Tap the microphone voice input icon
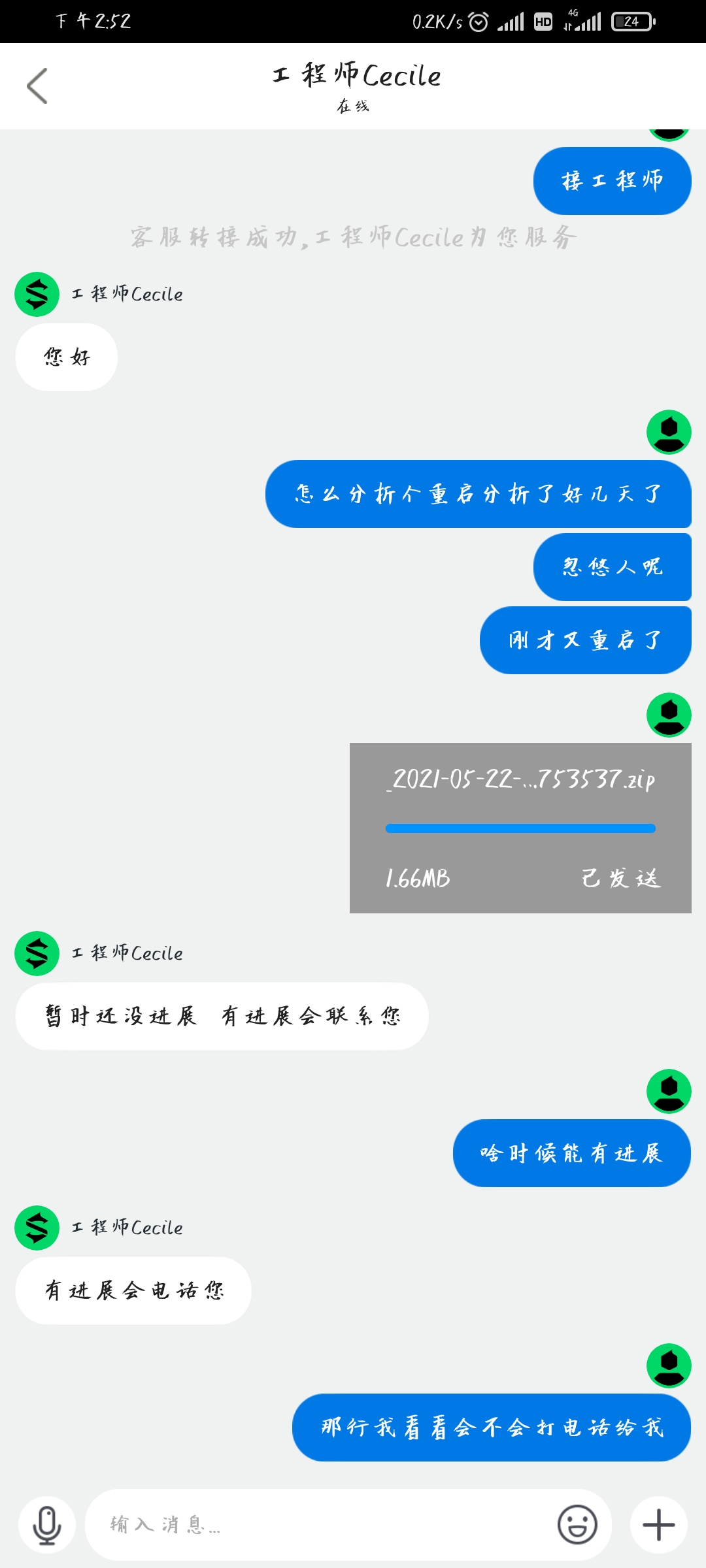Viewport: 706px width, 1568px height. point(47,1525)
